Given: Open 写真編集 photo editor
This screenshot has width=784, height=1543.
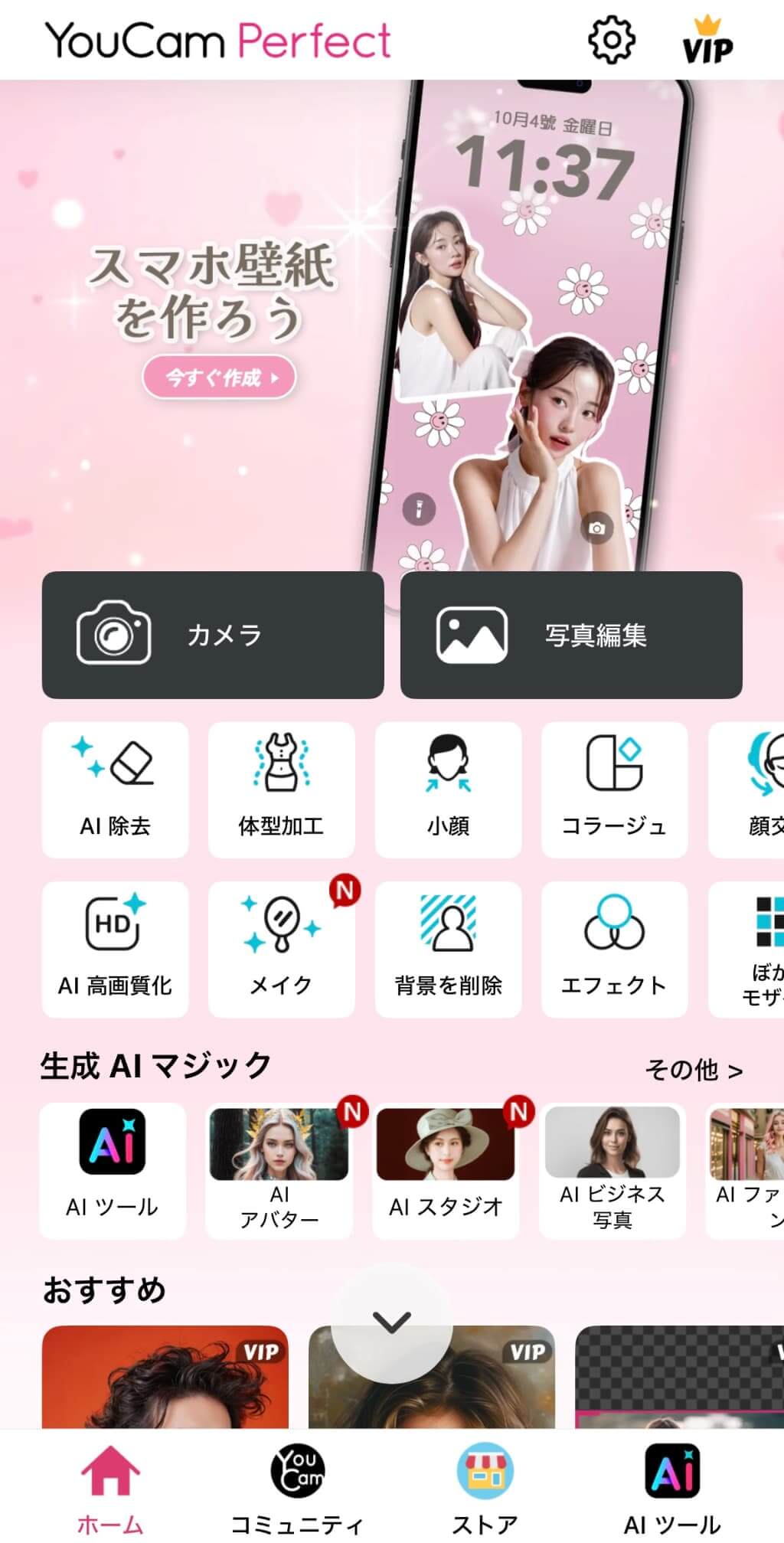Looking at the screenshot, I should 571,635.
